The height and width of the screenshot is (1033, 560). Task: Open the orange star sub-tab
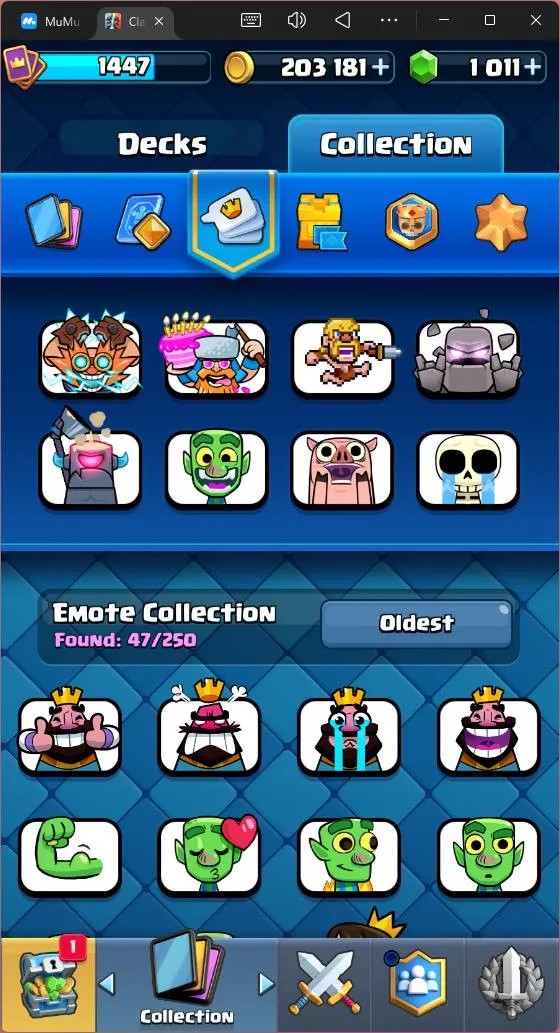pyautogui.click(x=501, y=223)
